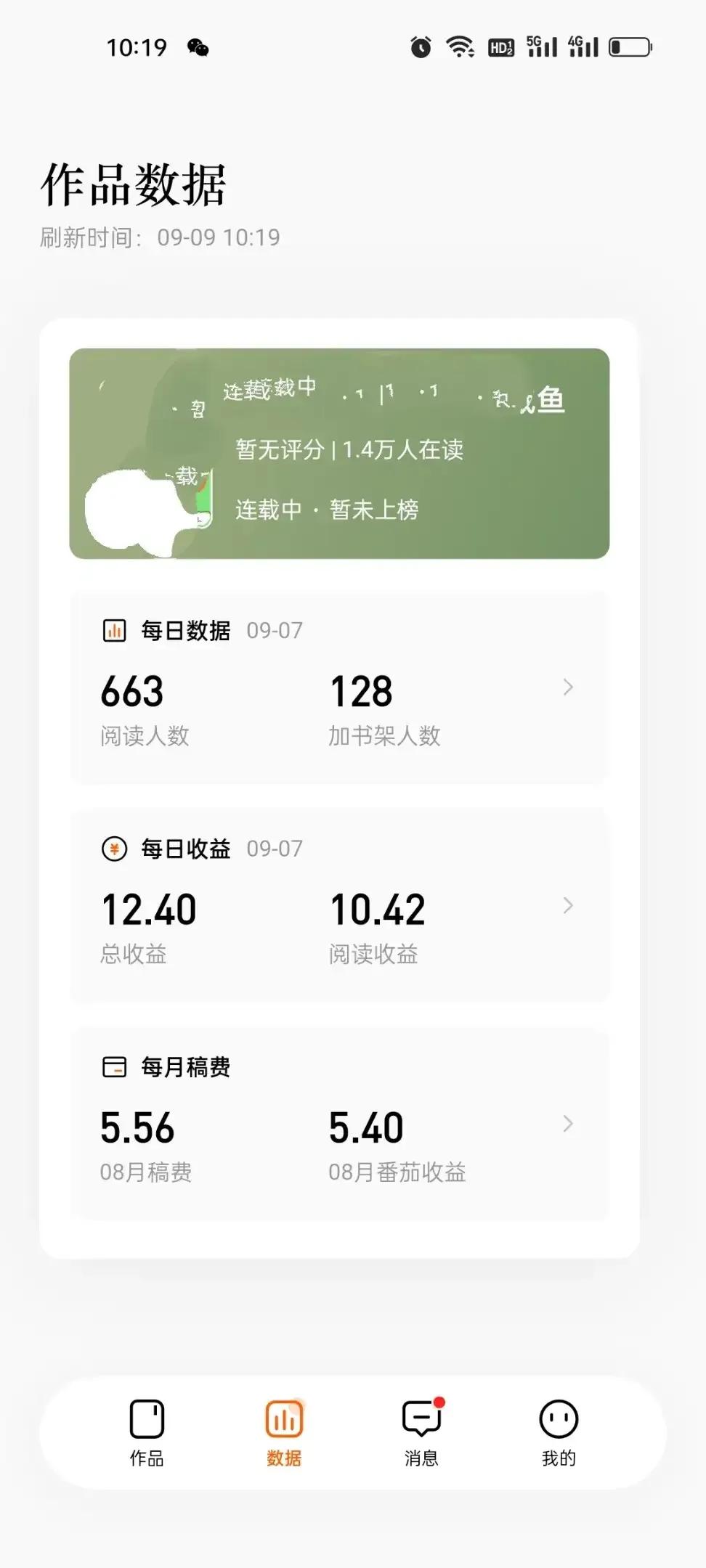
Task: Open 消息 via the chat bubble icon
Action: [420, 1418]
